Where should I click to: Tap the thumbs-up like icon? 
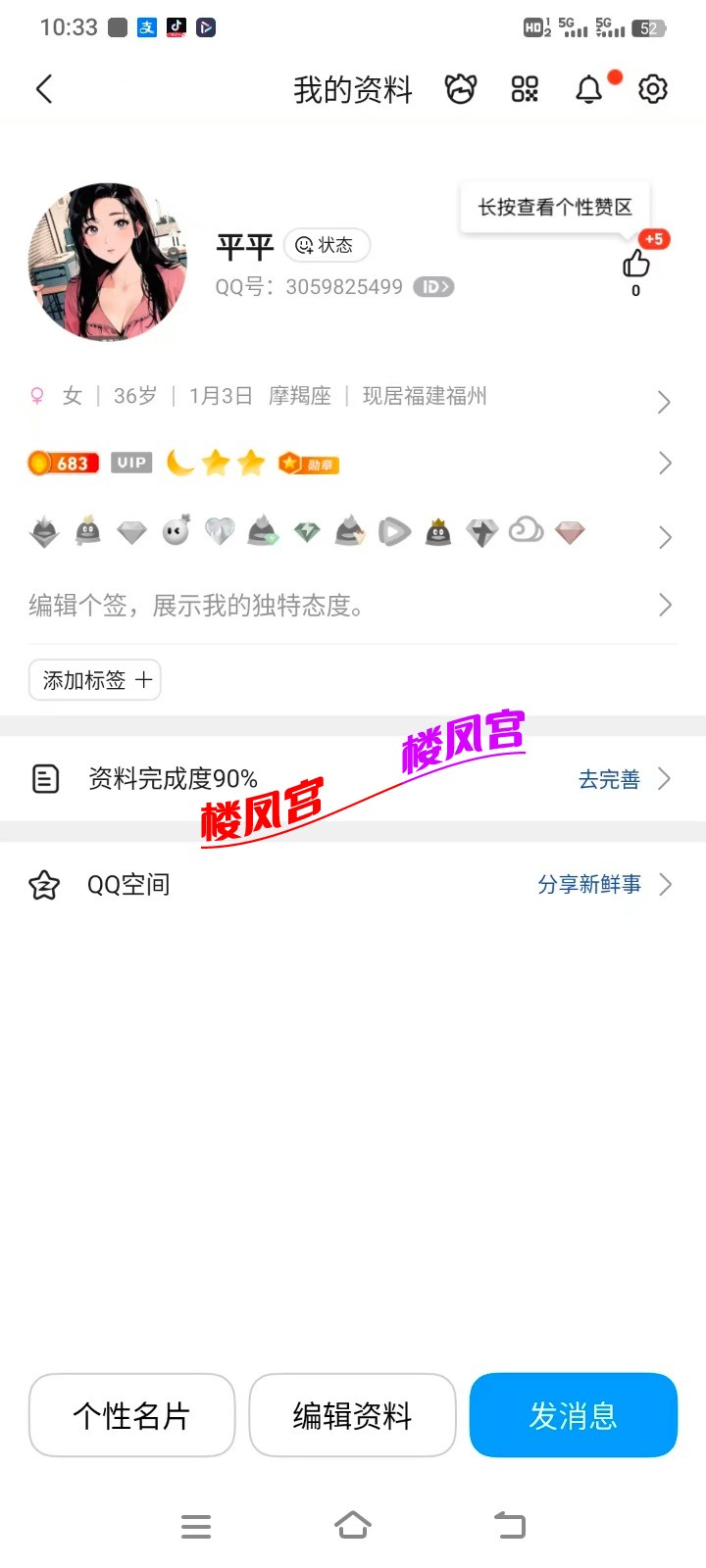click(635, 264)
